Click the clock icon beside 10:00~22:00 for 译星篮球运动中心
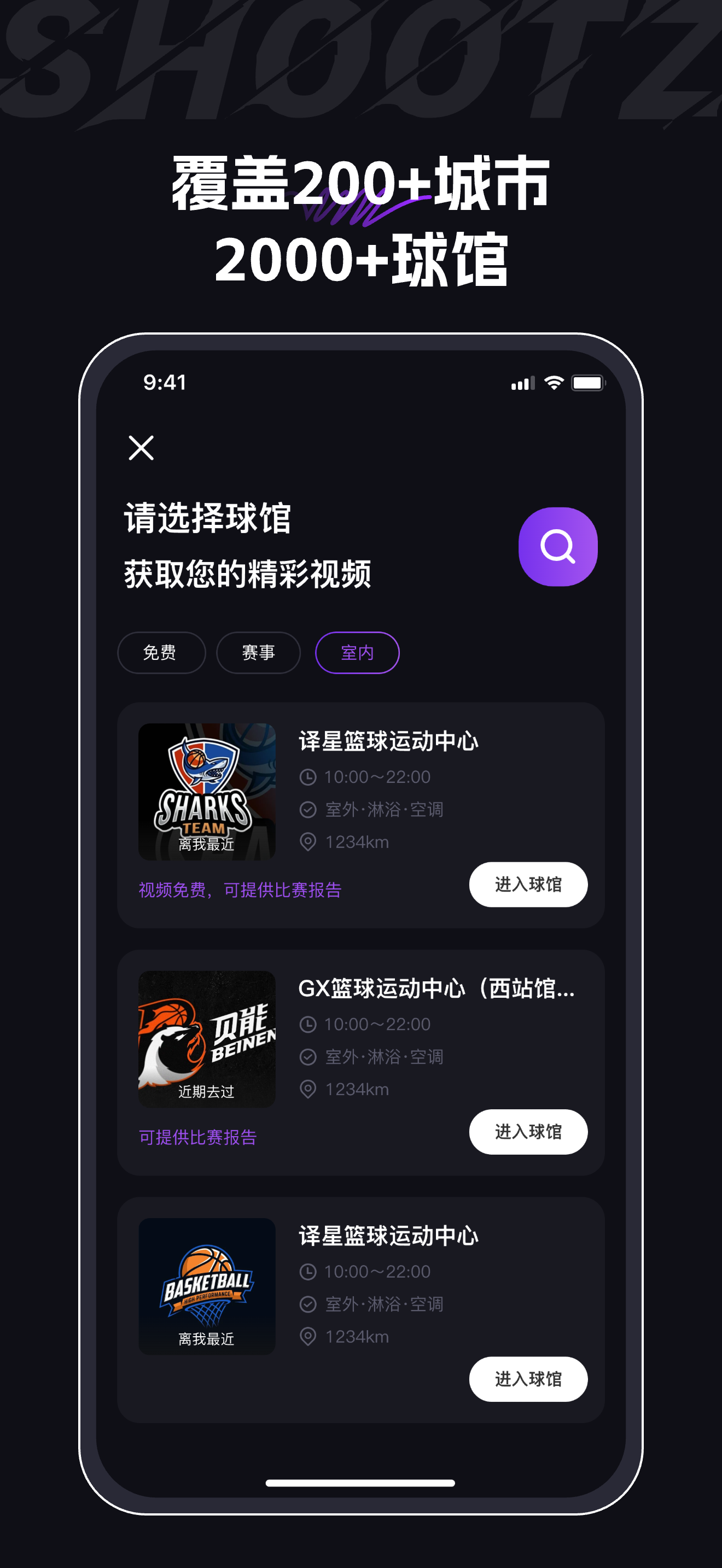722x1568 pixels. click(308, 776)
